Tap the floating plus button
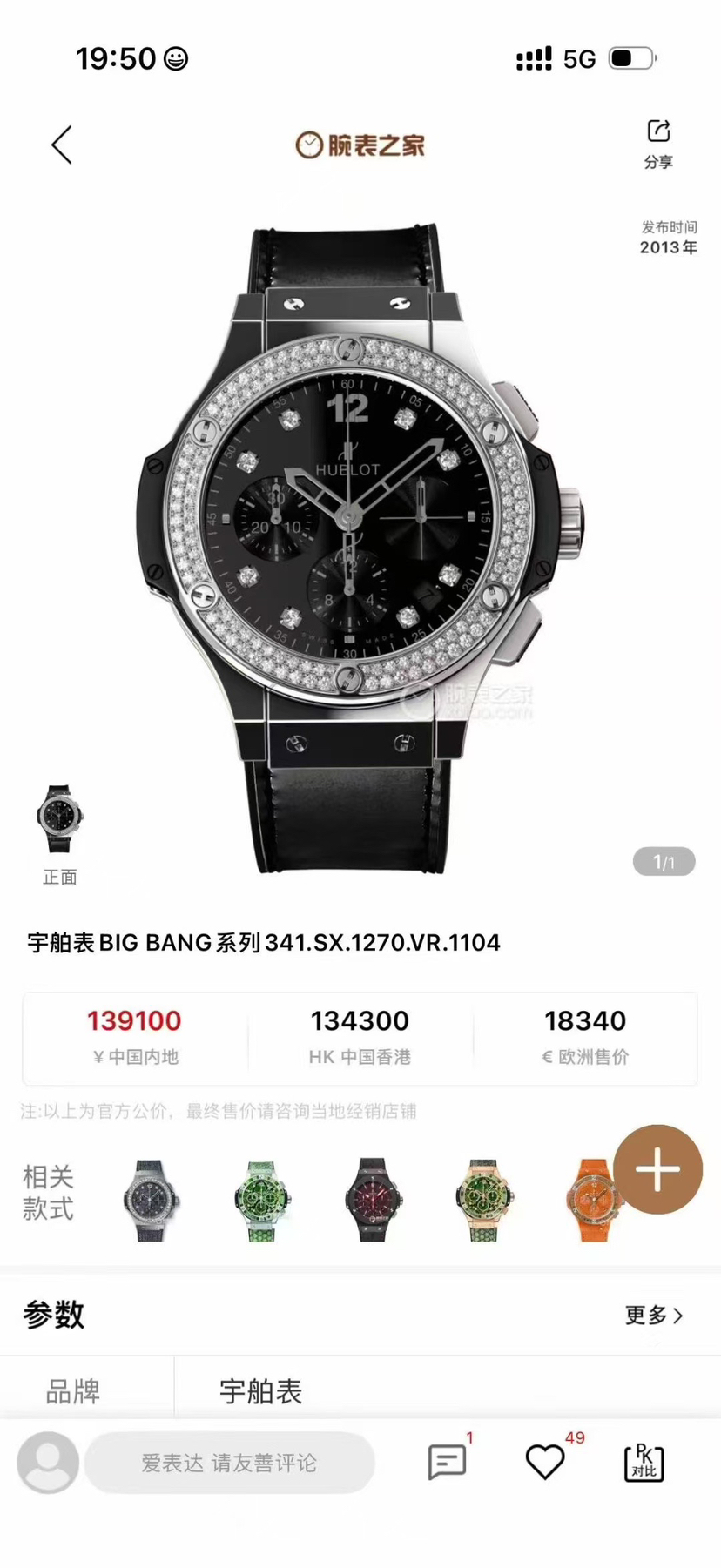This screenshot has width=721, height=1568. pyautogui.click(x=657, y=1169)
